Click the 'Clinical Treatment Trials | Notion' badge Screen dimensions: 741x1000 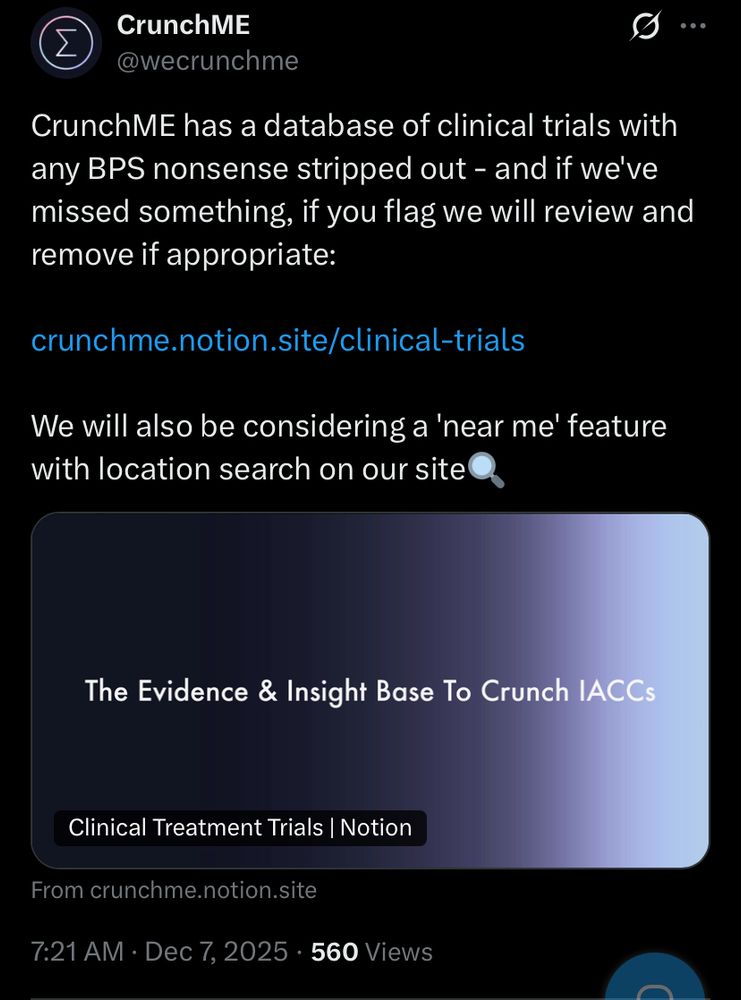240,827
